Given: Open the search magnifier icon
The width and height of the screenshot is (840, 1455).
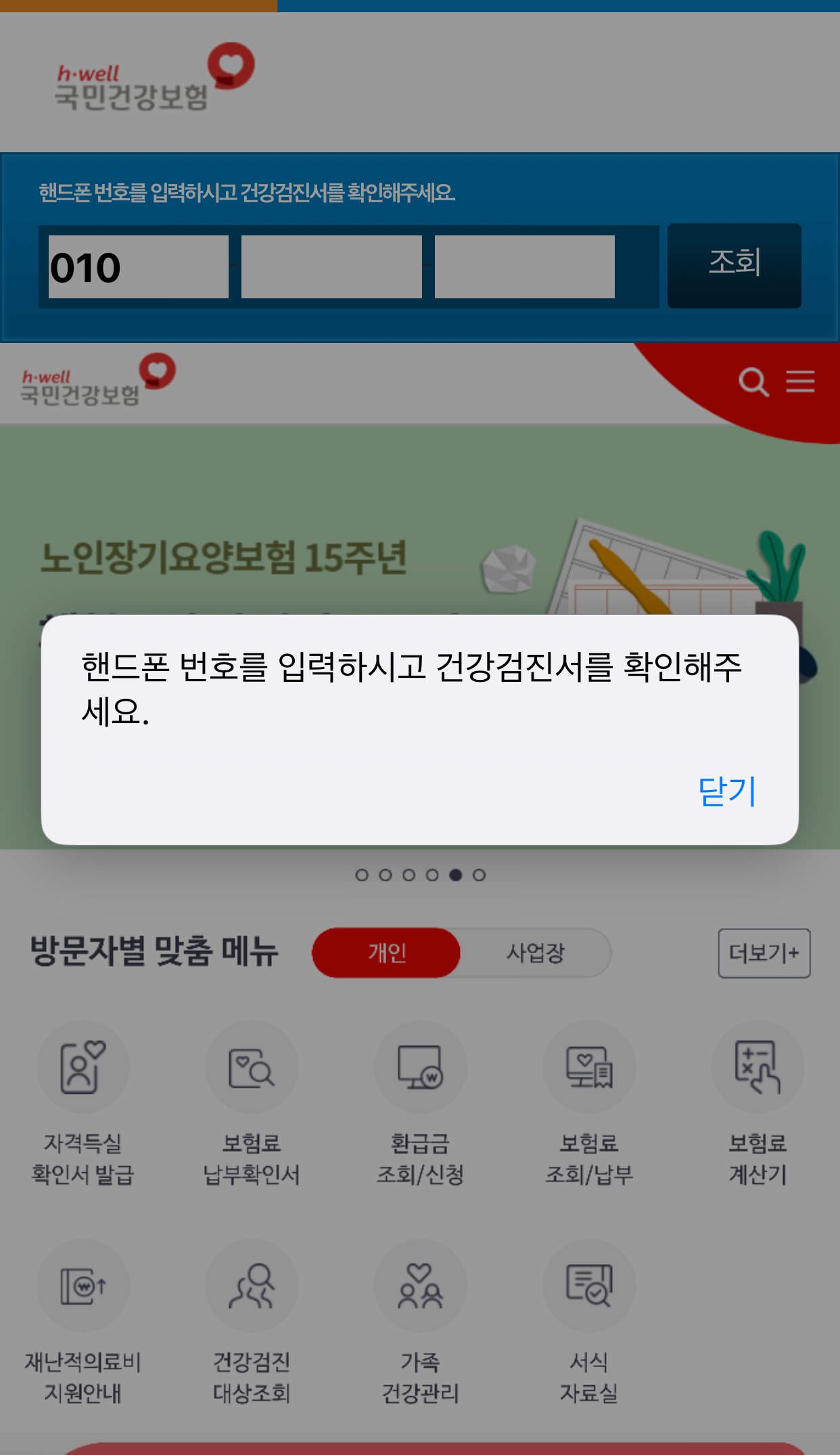Looking at the screenshot, I should click(x=753, y=382).
